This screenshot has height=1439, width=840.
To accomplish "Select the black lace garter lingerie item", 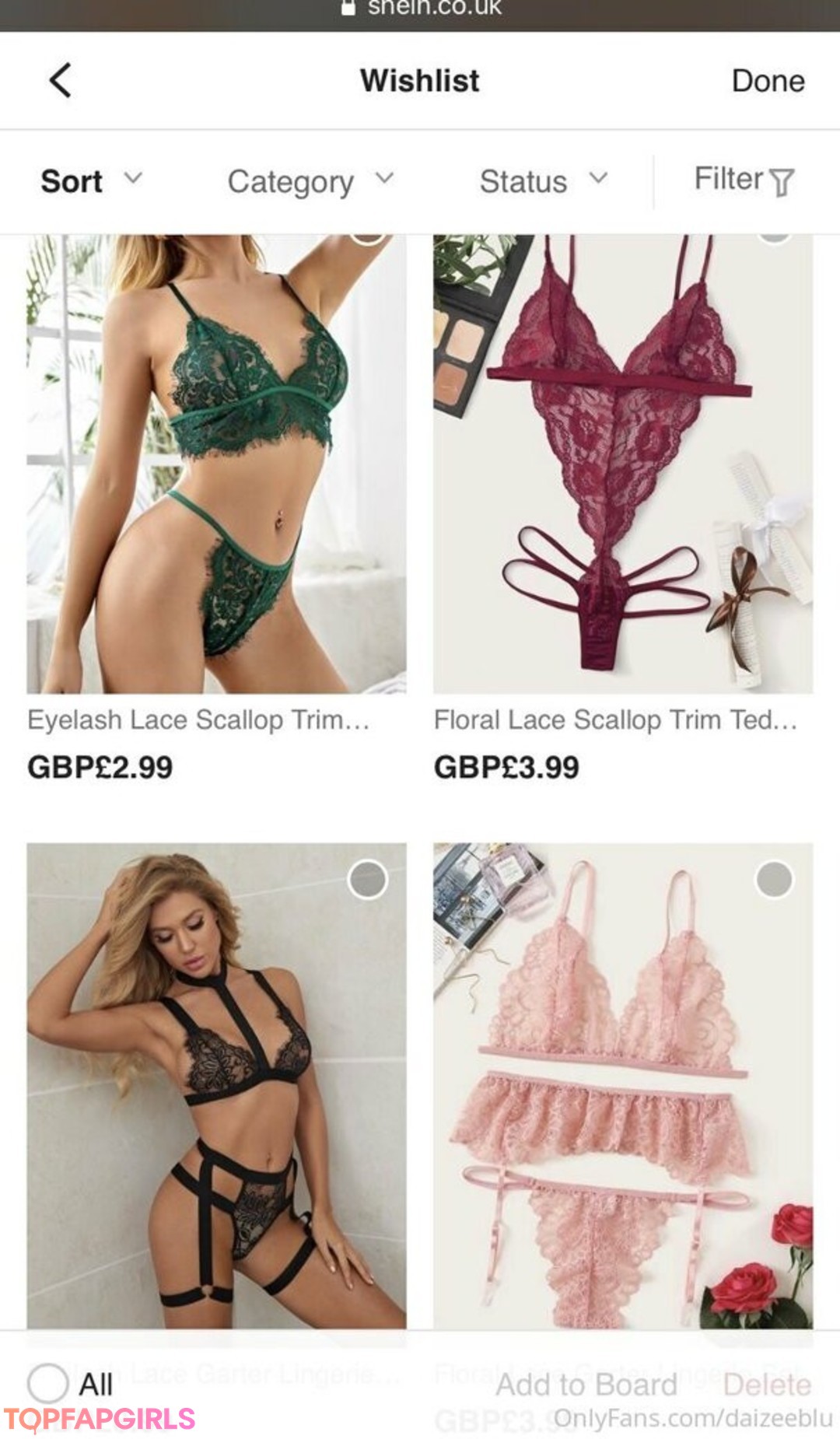I will pos(367,880).
